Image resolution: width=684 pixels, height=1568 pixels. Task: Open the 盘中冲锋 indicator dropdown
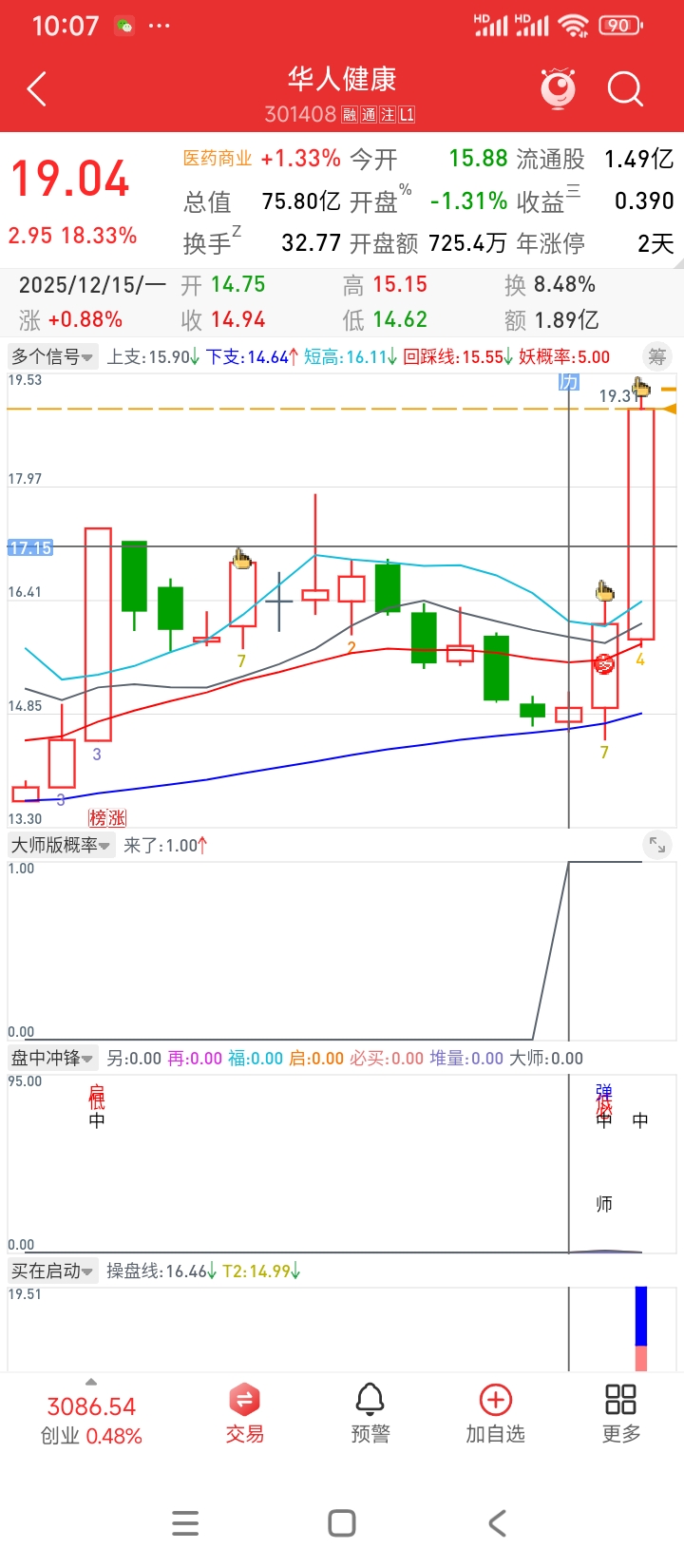[53, 1058]
